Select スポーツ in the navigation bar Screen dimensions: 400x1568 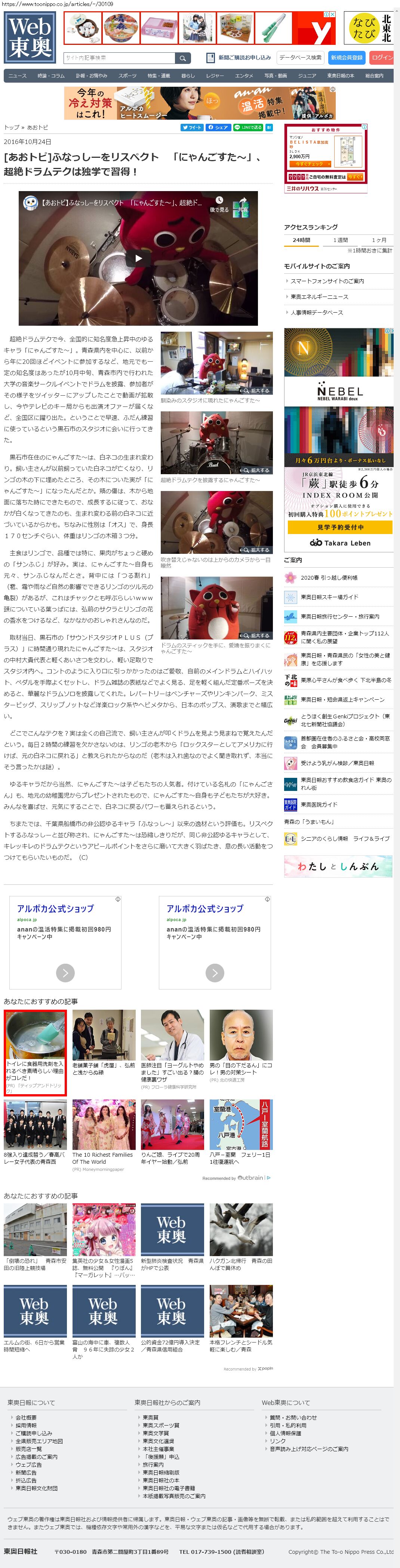pyautogui.click(x=127, y=76)
